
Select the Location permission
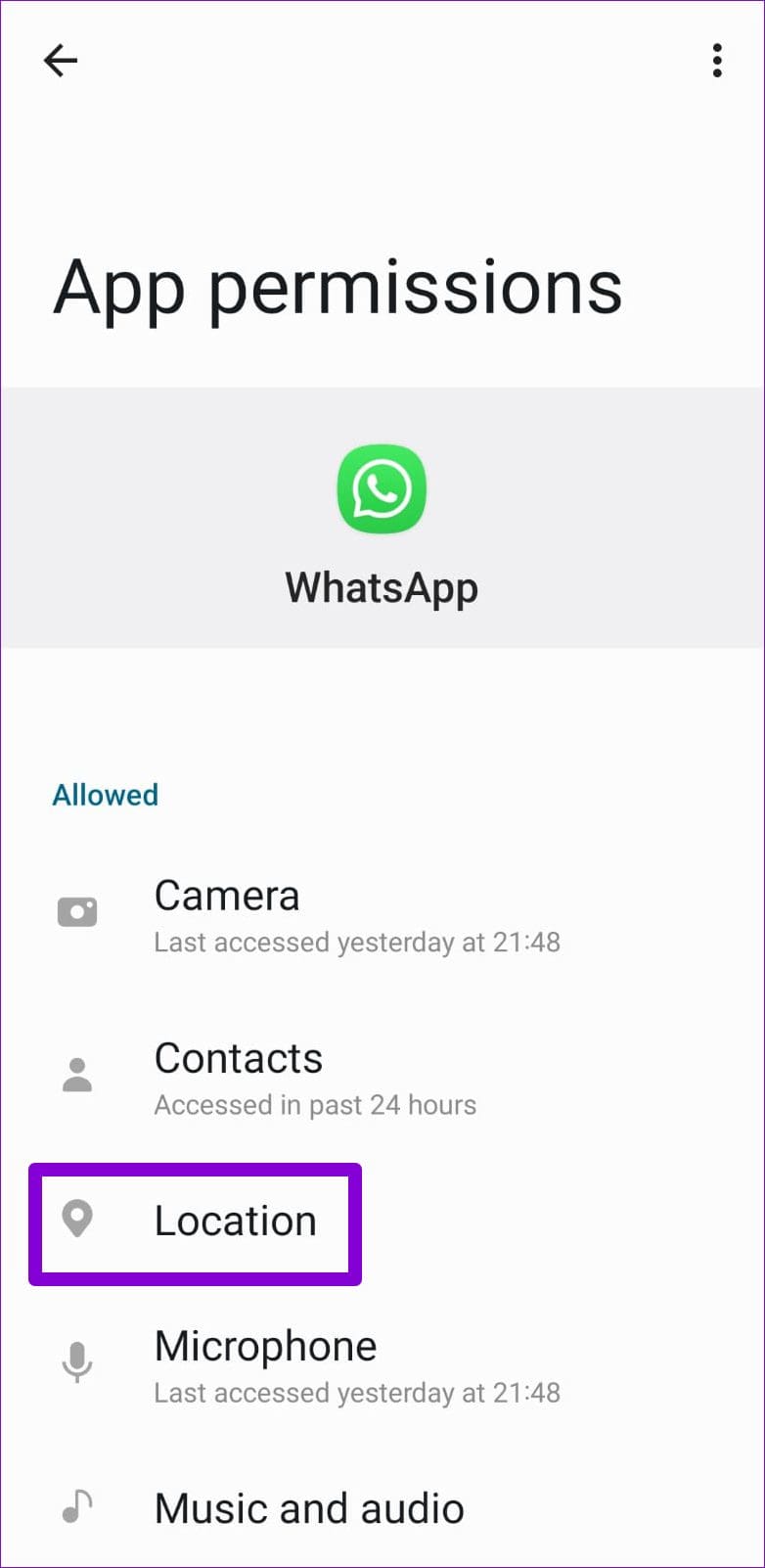[235, 1222]
